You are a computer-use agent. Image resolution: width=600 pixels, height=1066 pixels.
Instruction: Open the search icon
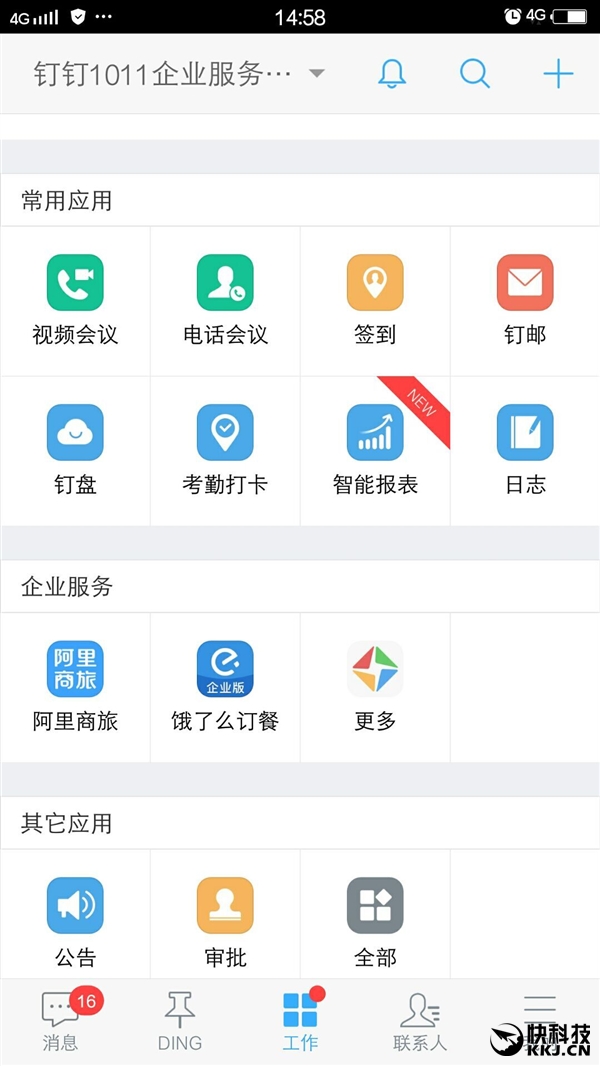[x=475, y=74]
